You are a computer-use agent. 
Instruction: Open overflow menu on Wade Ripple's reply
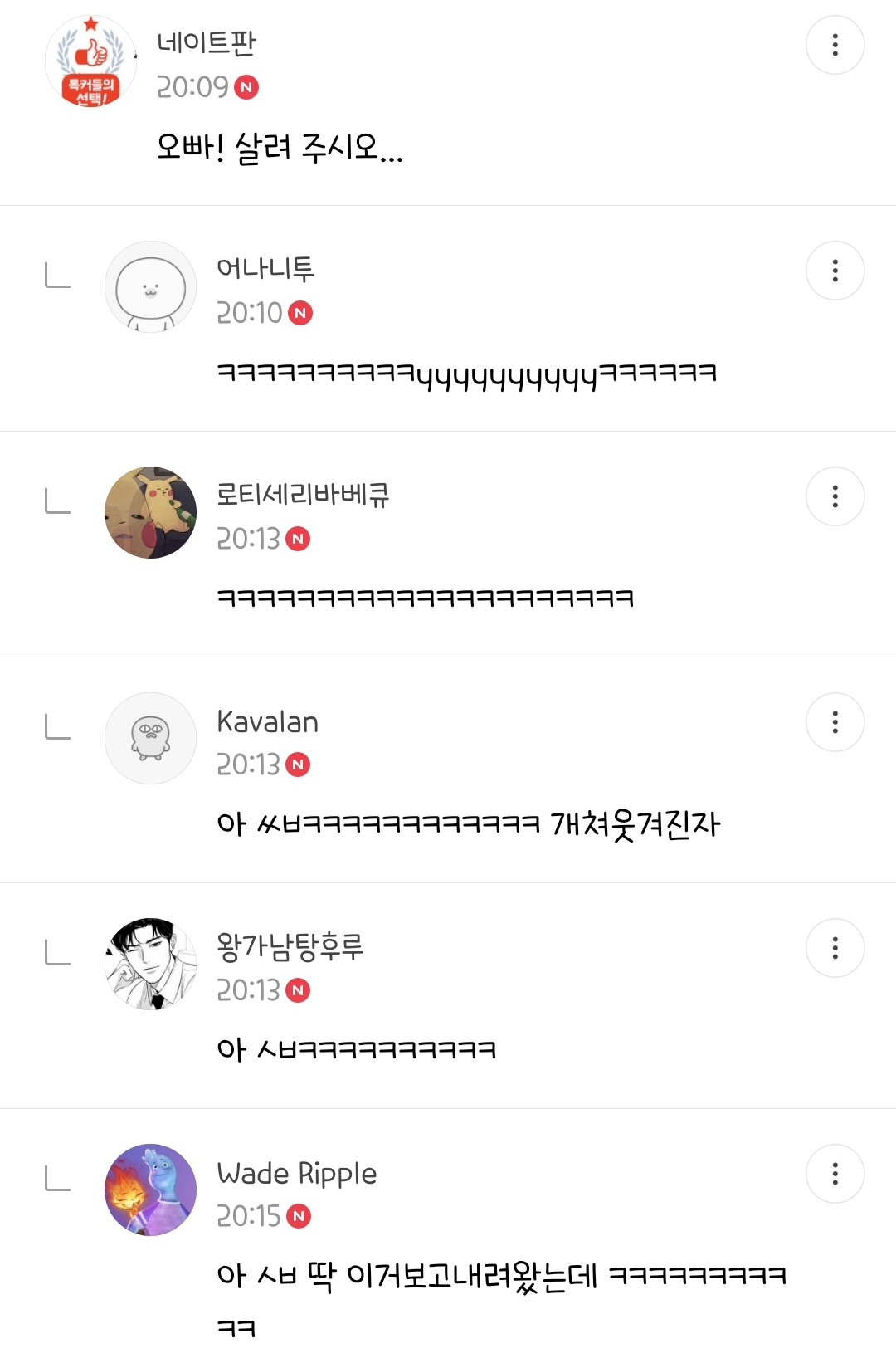(835, 1174)
